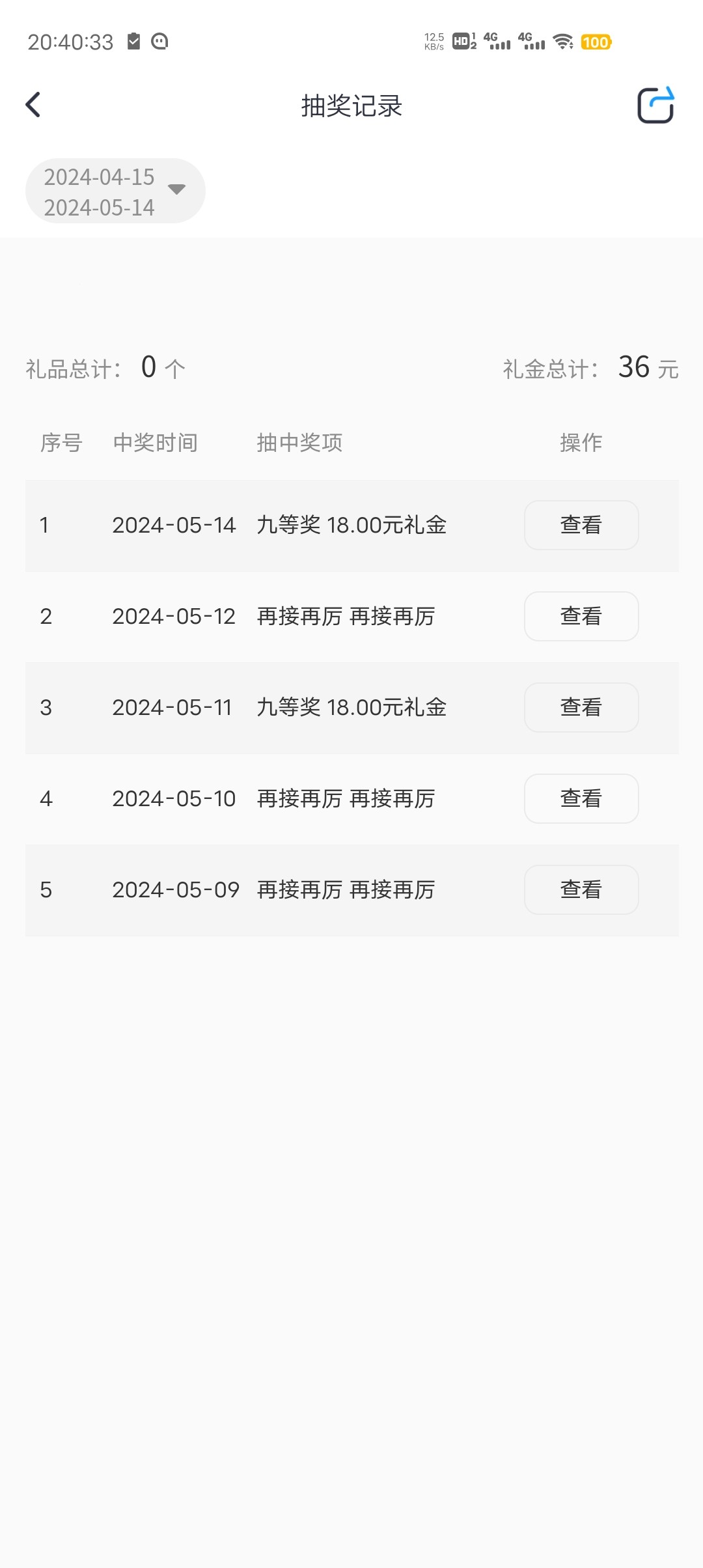Go back from the 抽奖记录 page
The height and width of the screenshot is (1568, 703).
click(33, 105)
